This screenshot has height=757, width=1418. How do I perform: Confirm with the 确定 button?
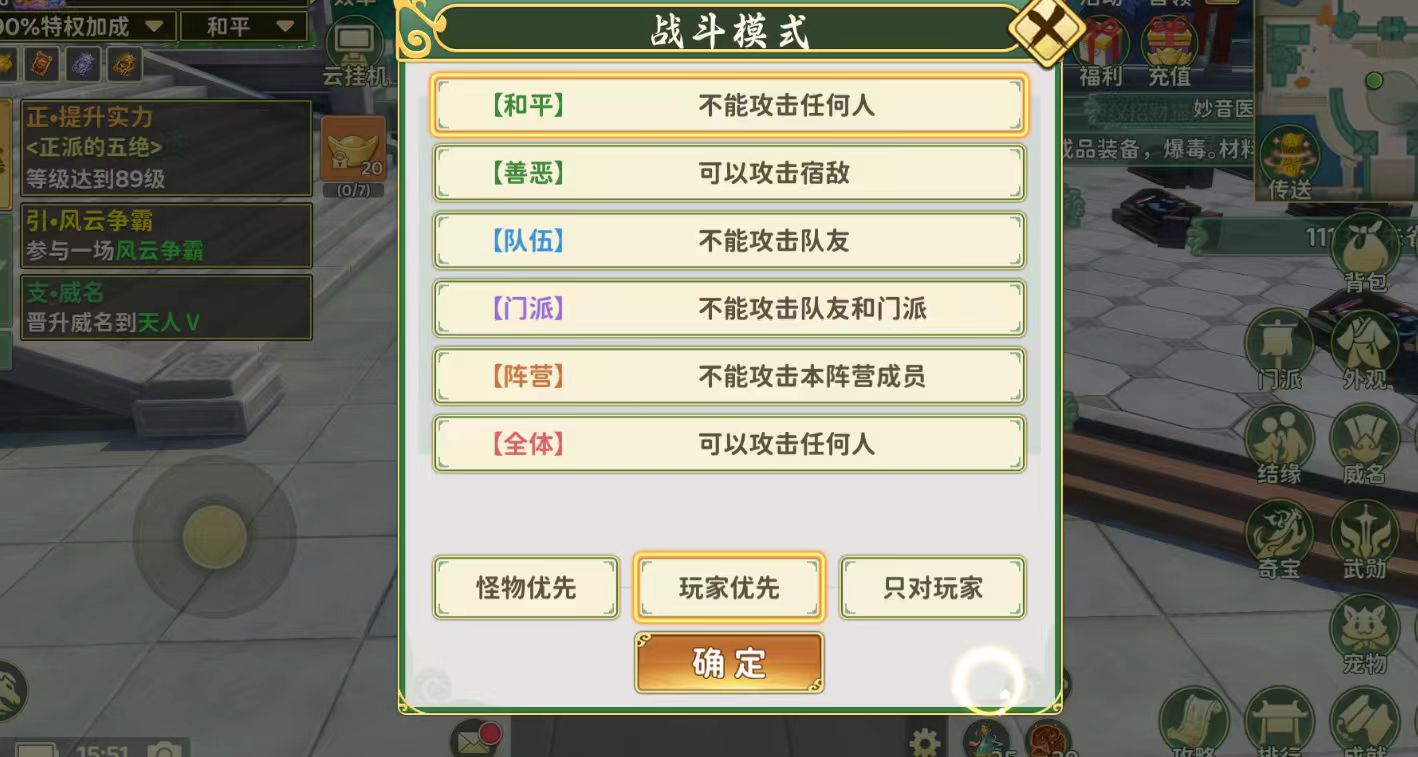pos(729,662)
